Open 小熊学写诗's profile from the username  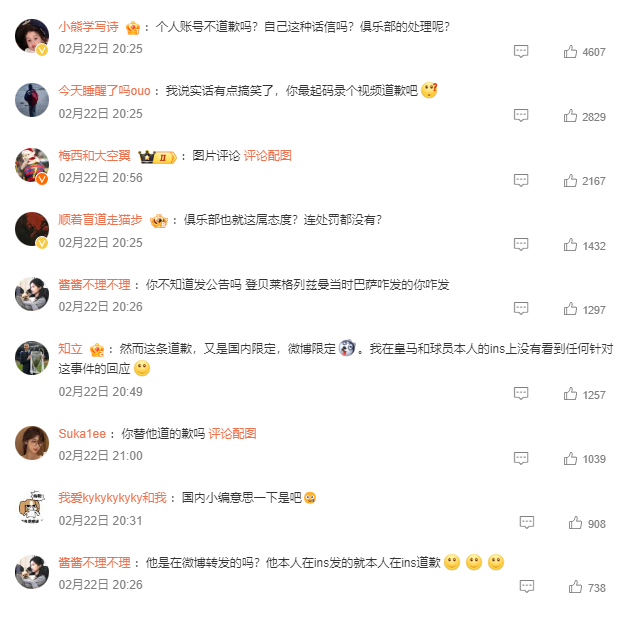click(x=86, y=26)
